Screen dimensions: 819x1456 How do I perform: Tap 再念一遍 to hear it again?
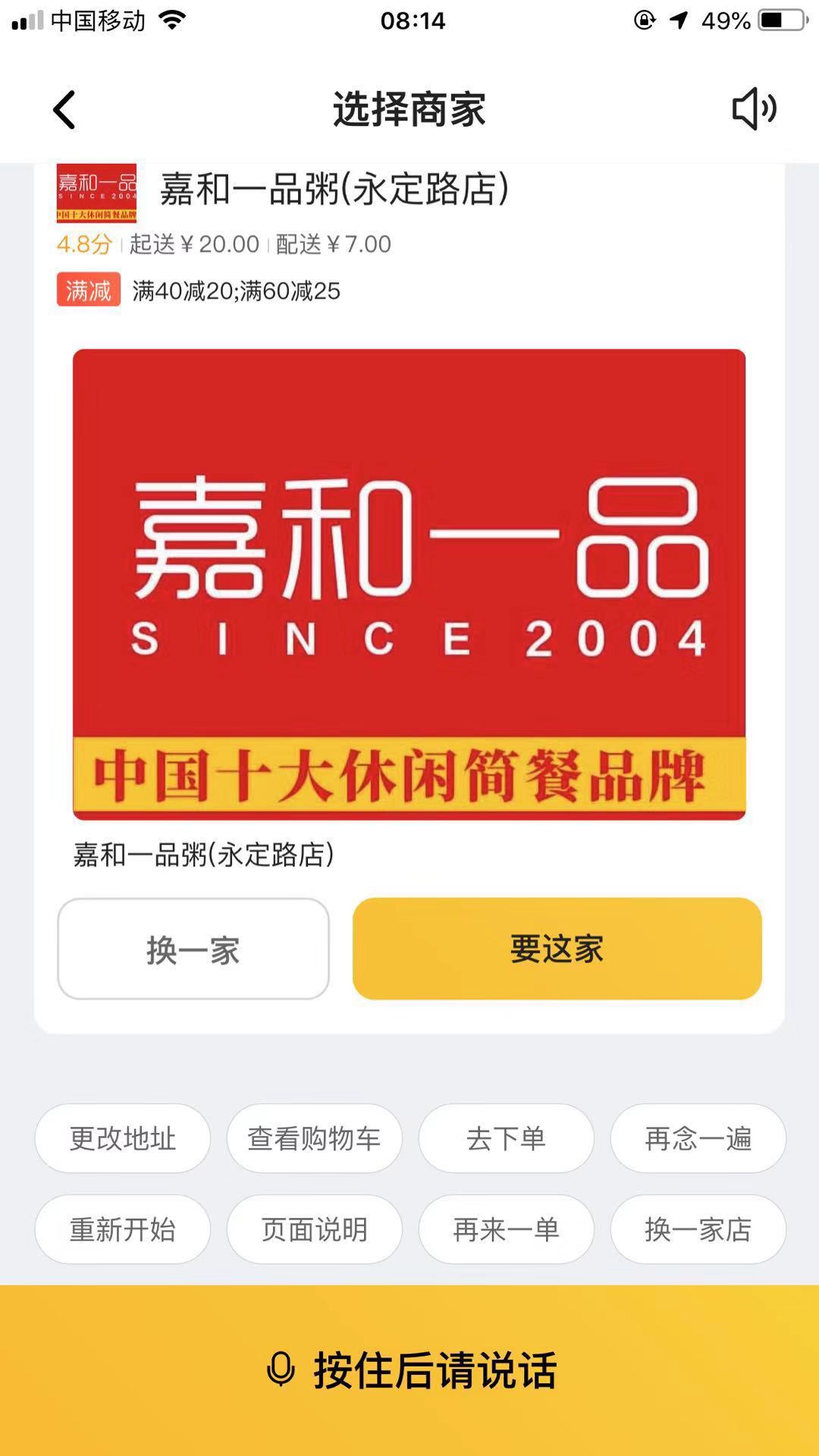(x=698, y=1138)
